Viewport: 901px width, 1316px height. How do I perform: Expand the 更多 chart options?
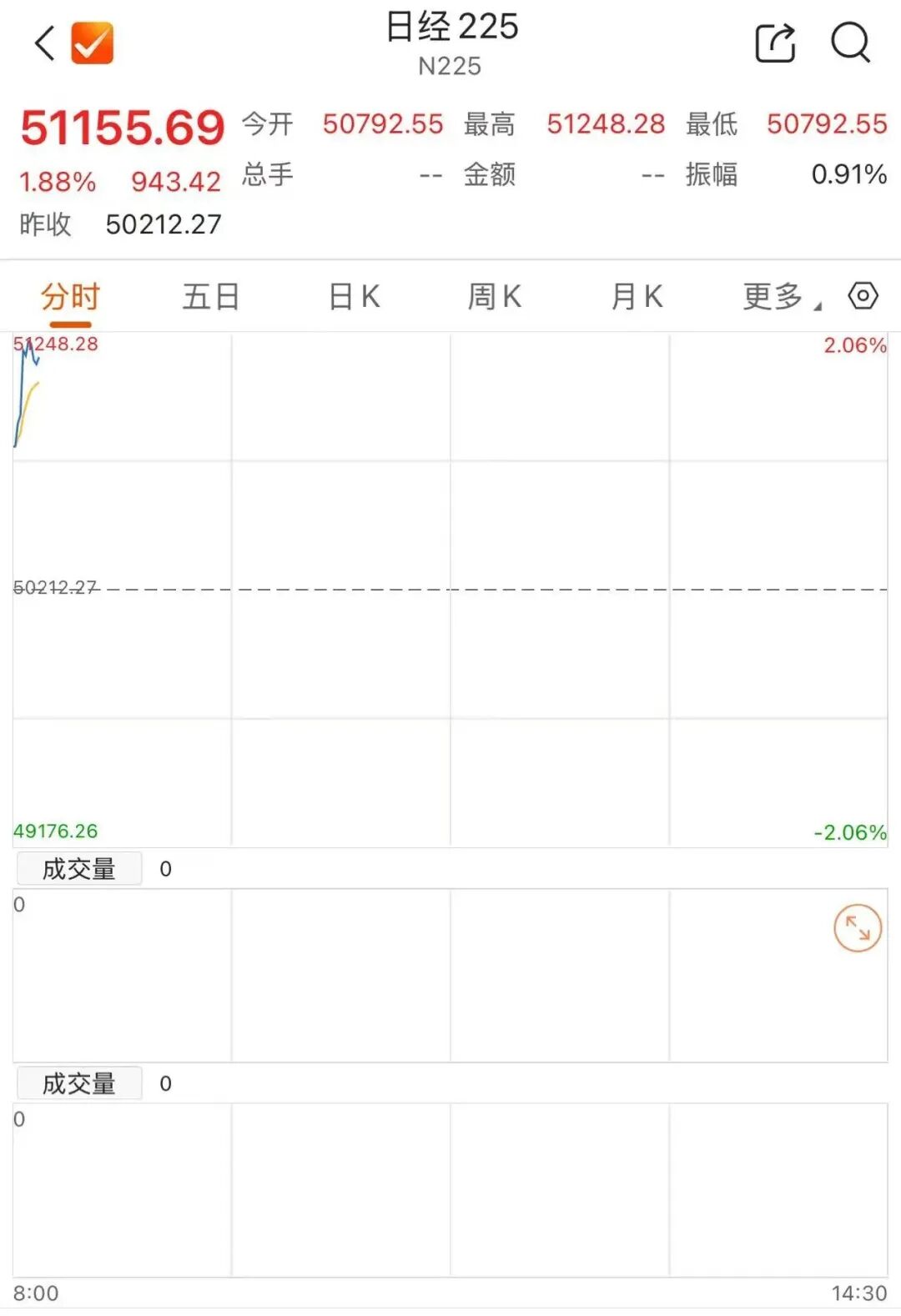pos(781,297)
